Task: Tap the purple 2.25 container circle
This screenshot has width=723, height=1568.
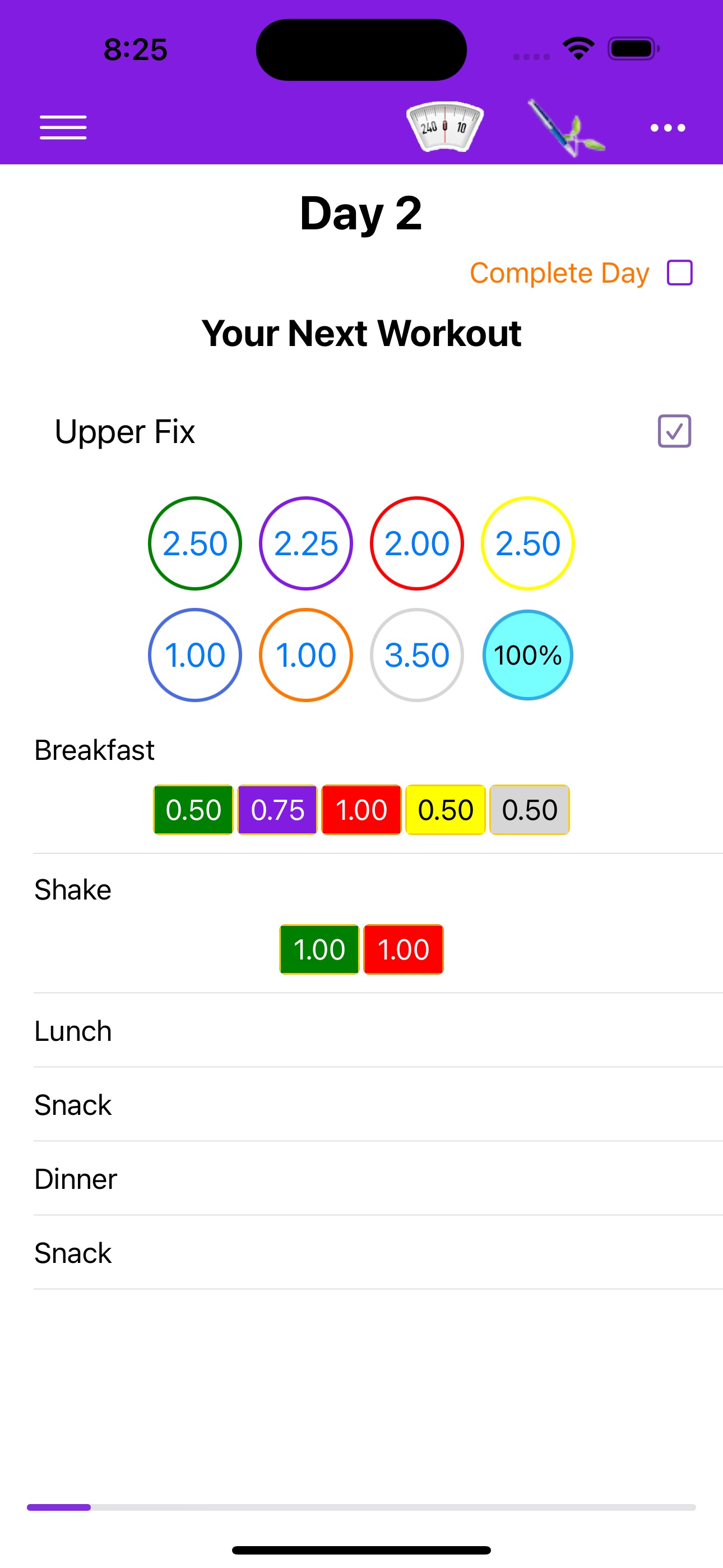Action: pyautogui.click(x=305, y=543)
